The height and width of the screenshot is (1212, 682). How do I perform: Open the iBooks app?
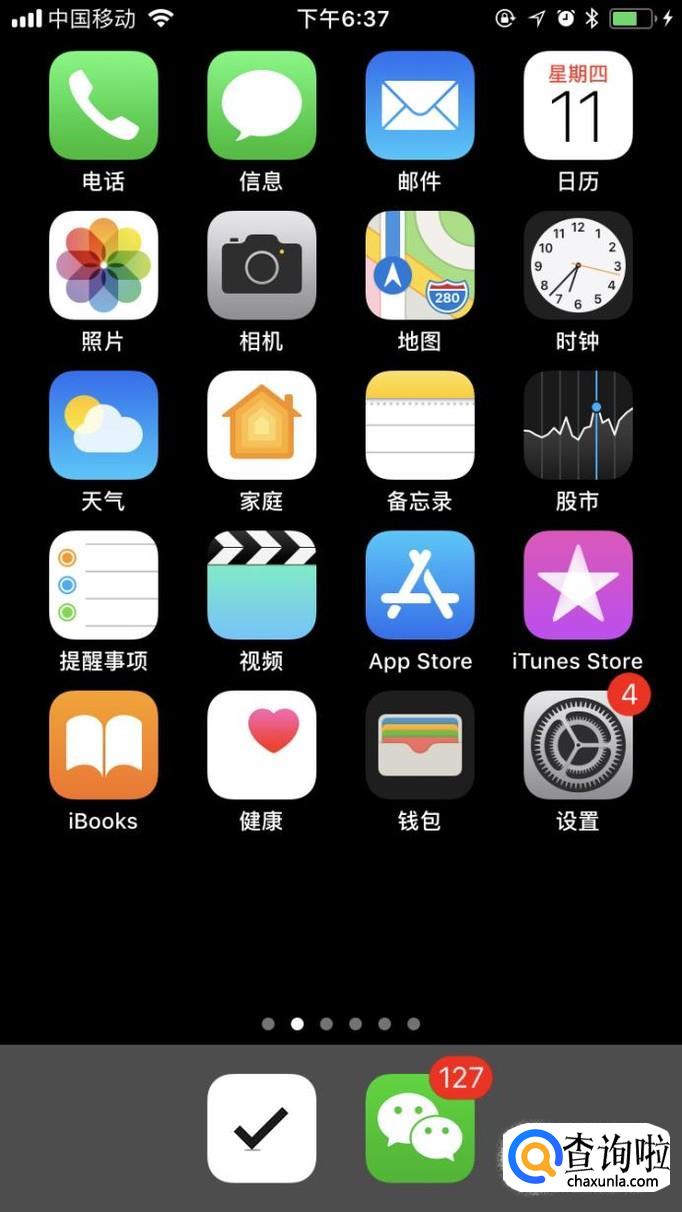pyautogui.click(x=103, y=745)
